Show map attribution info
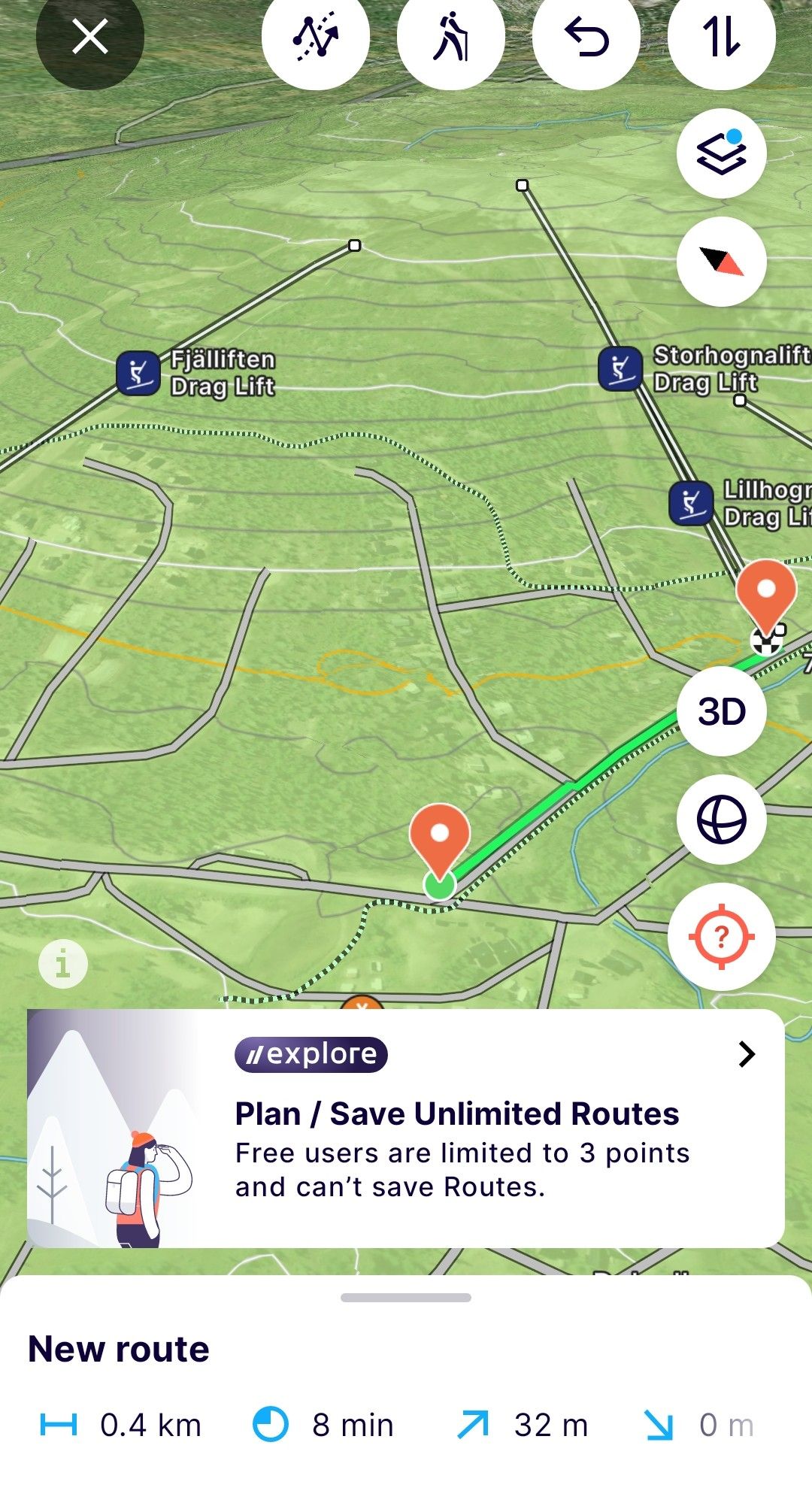812x1512 pixels. [63, 964]
